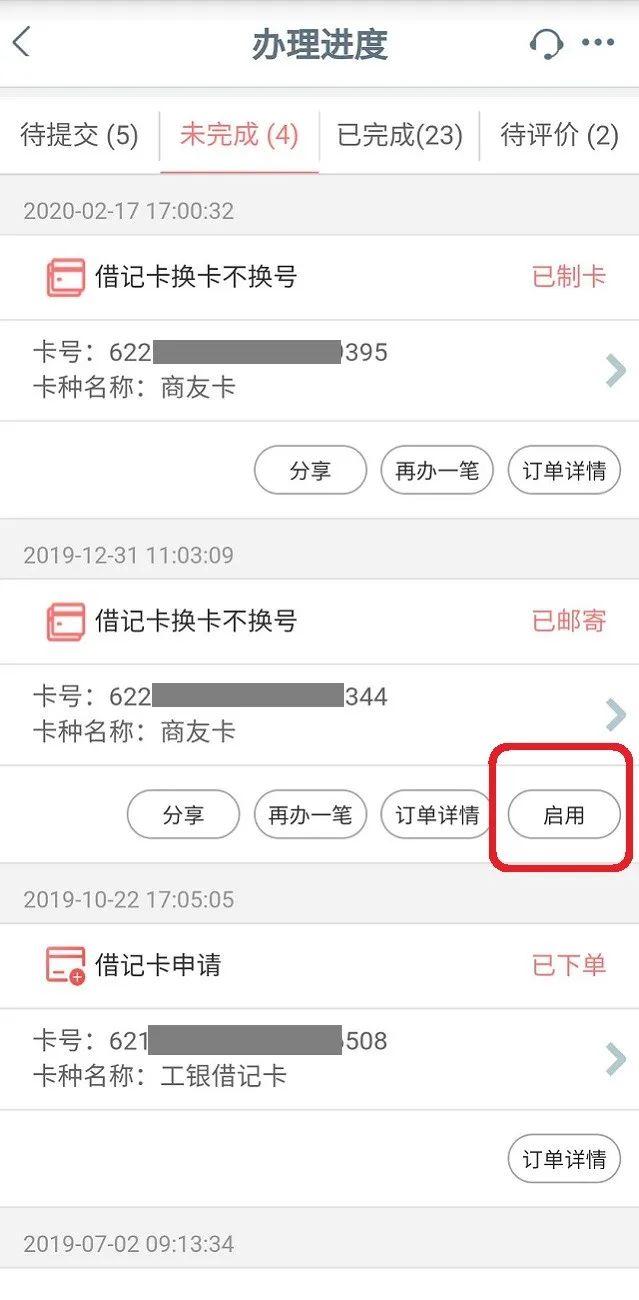Open the card order ending in 344

[x=319, y=714]
